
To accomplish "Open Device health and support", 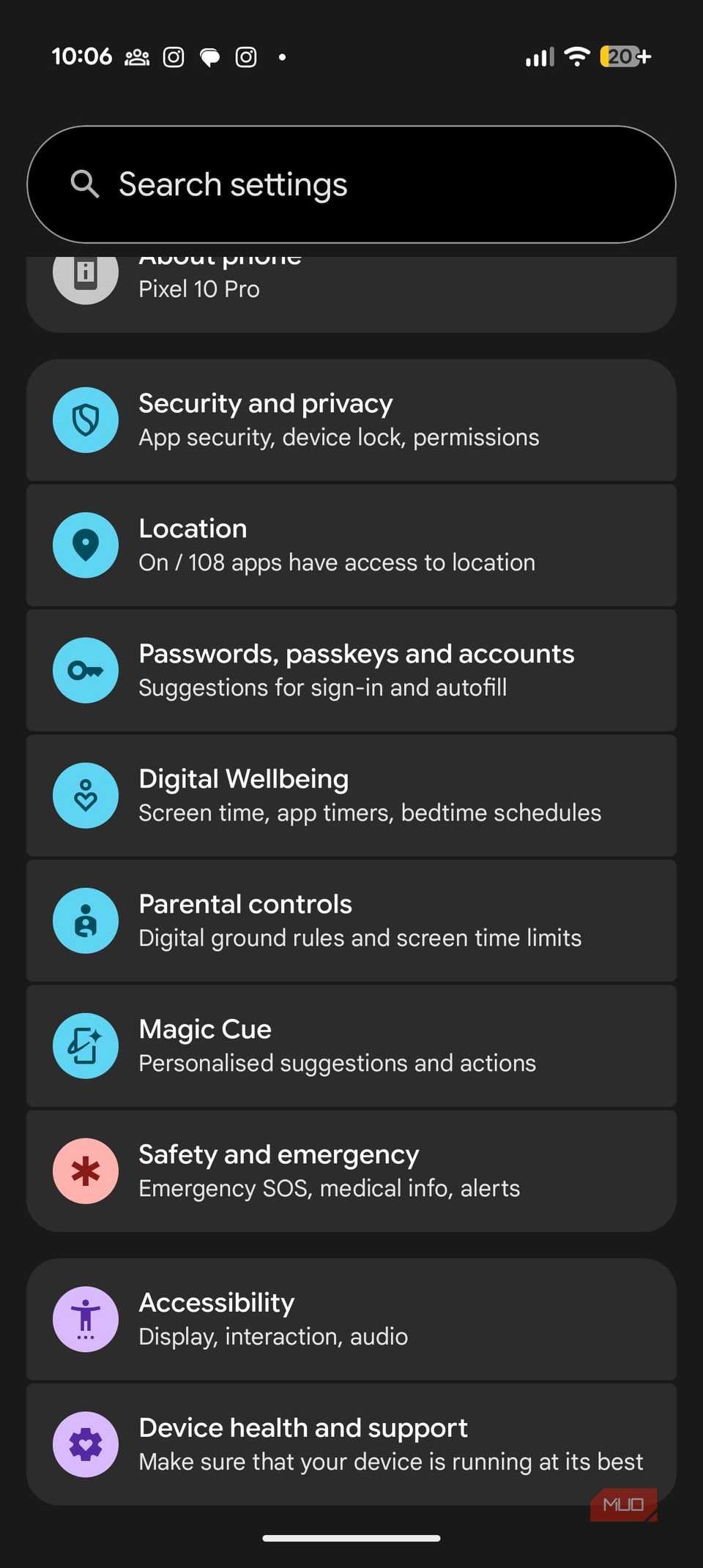I will [351, 1444].
